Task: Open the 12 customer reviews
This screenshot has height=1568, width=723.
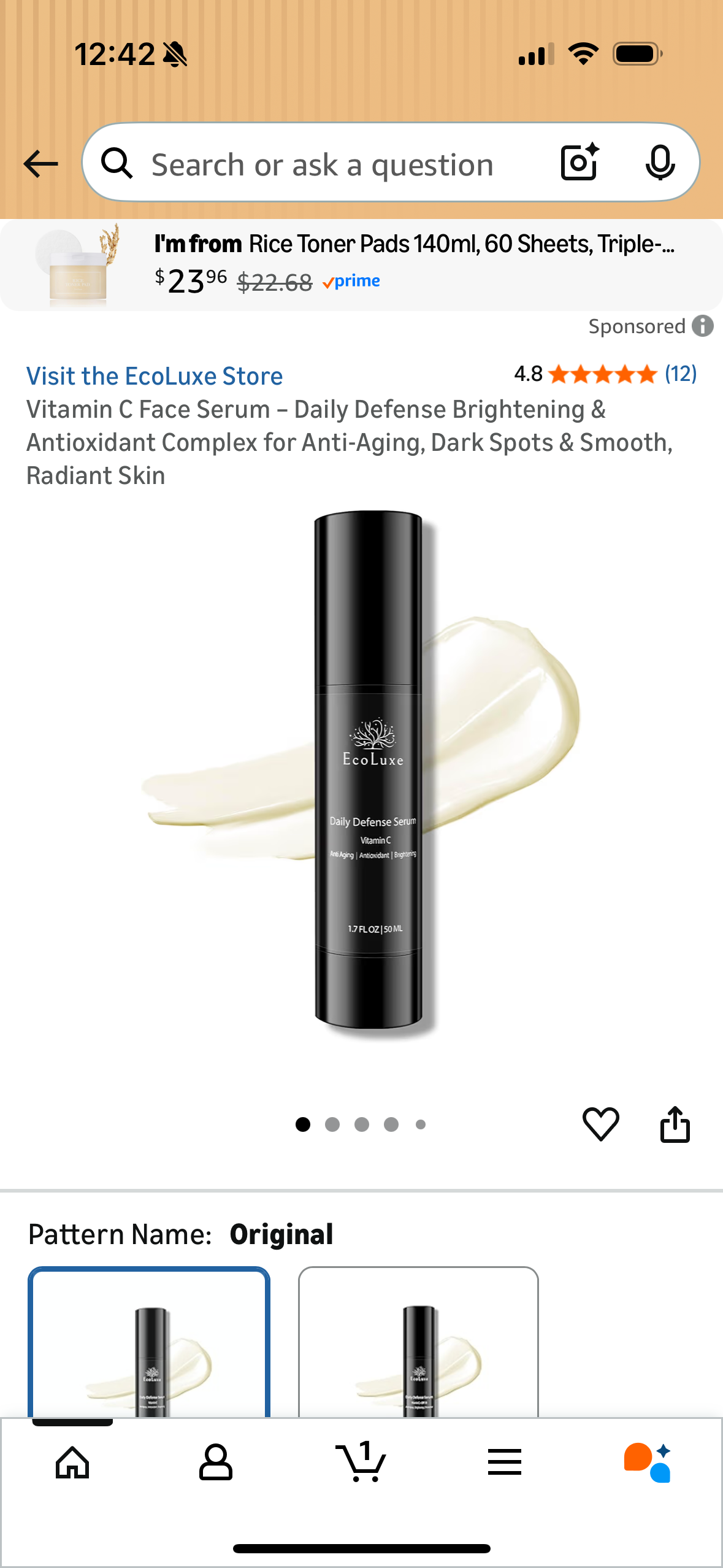Action: [x=681, y=374]
